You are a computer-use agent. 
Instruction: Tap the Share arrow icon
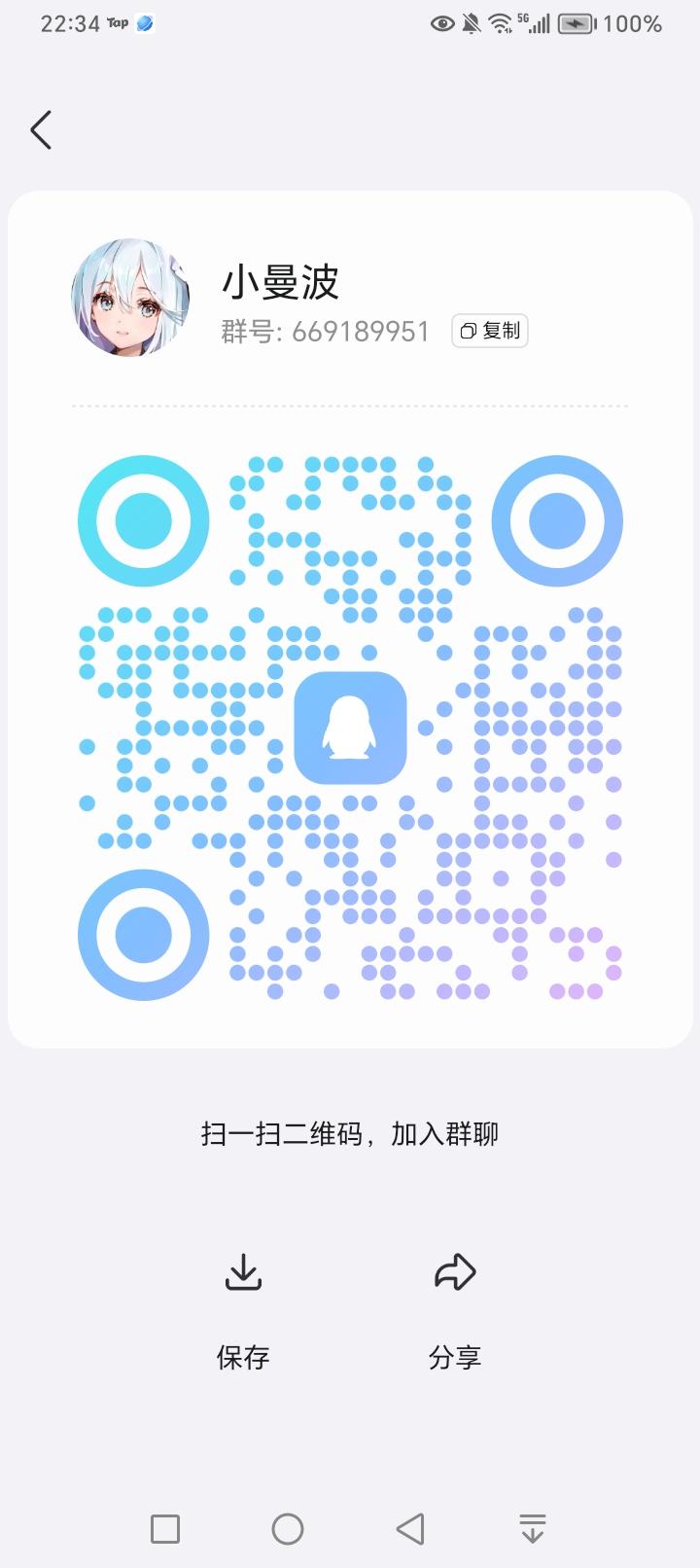pyautogui.click(x=454, y=1270)
